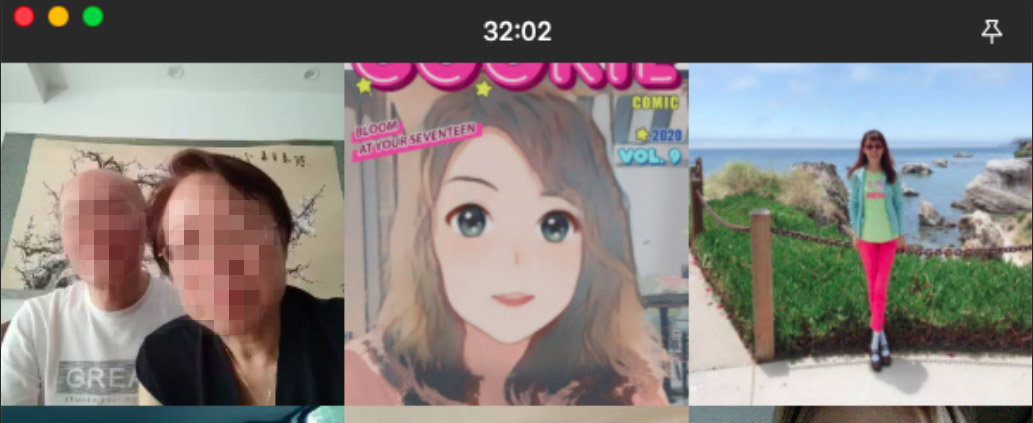Maximize the window using green button
Image resolution: width=1033 pixels, height=423 pixels.
coord(92,16)
